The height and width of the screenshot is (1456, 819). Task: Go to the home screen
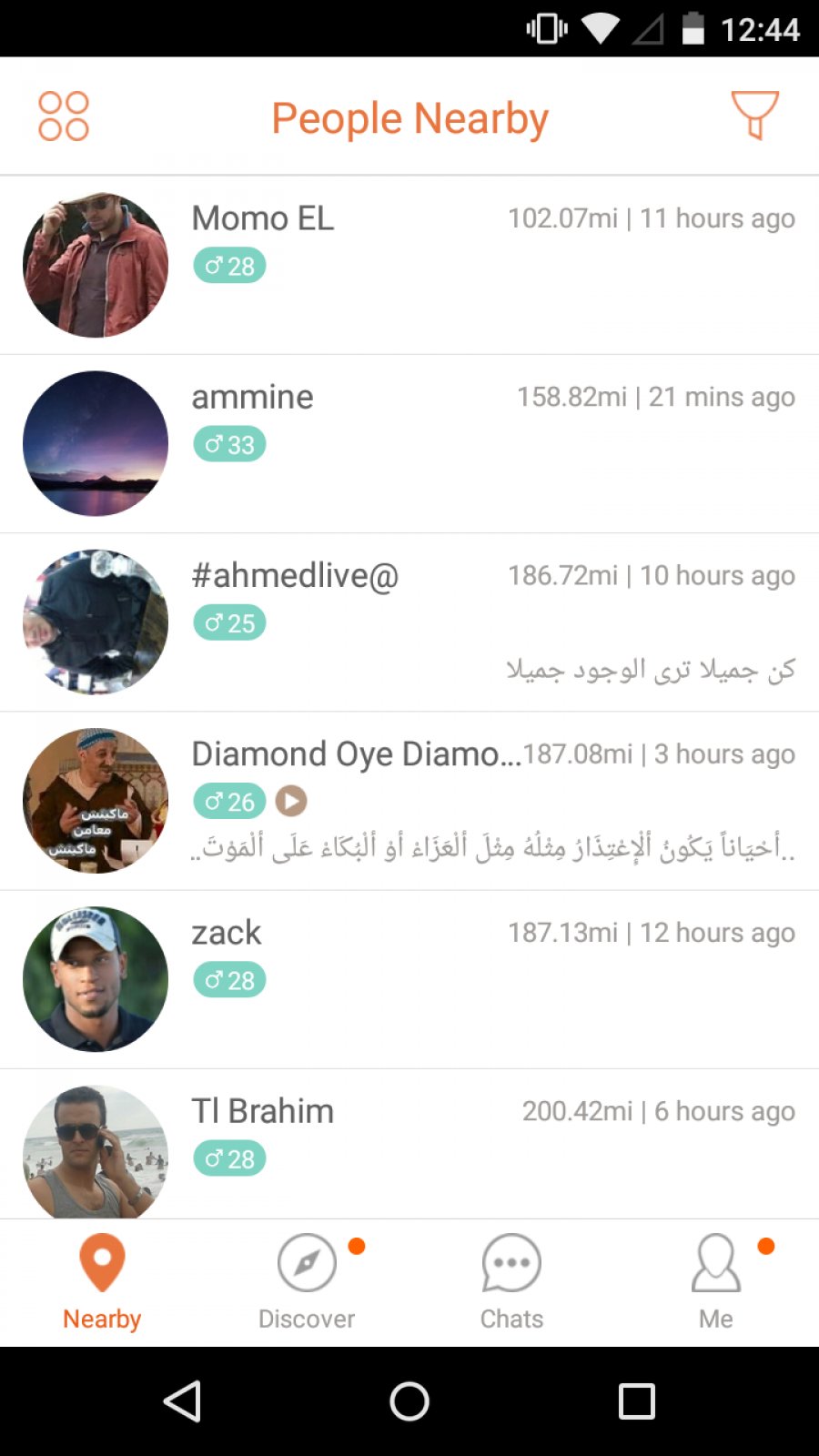pyautogui.click(x=409, y=1401)
